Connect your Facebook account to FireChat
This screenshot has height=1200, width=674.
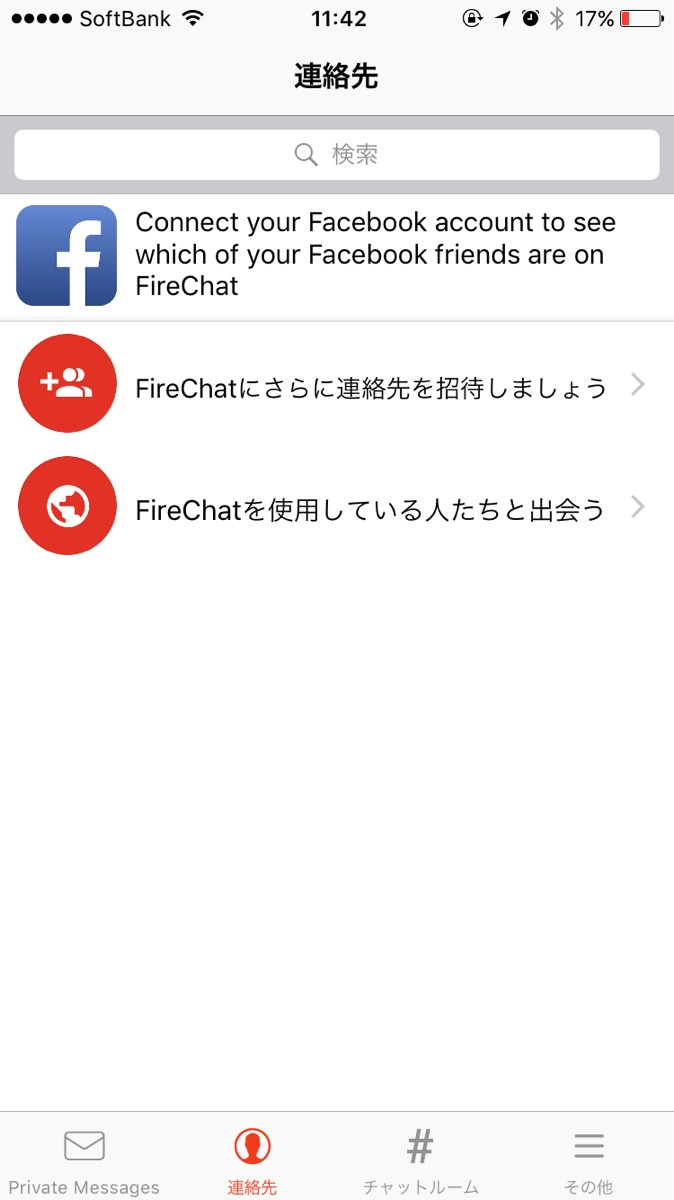point(337,255)
